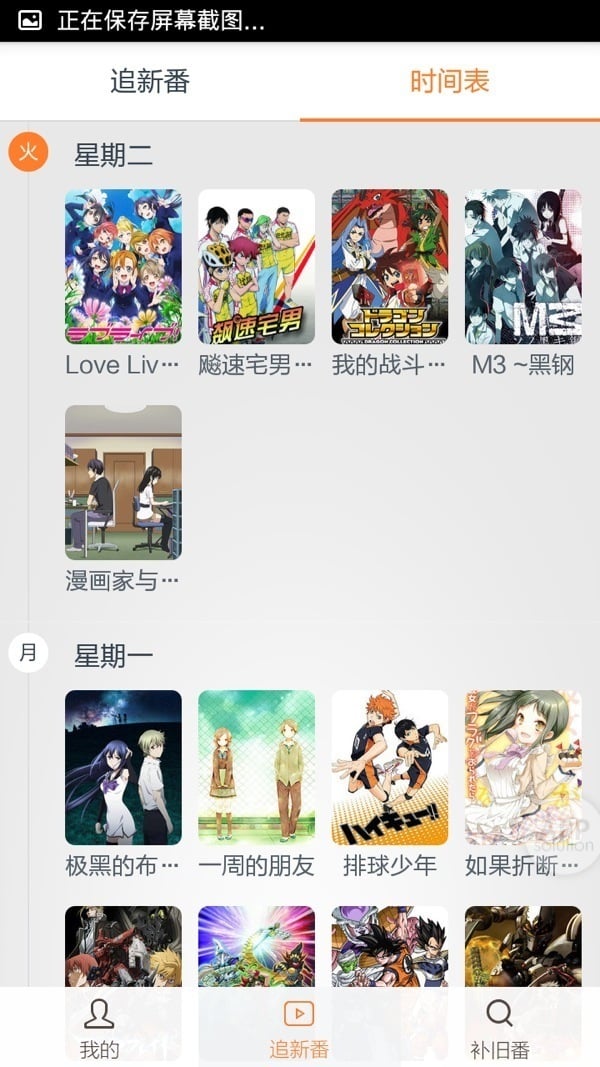
Task: Open 极黑的布 anime card
Action: (123, 768)
